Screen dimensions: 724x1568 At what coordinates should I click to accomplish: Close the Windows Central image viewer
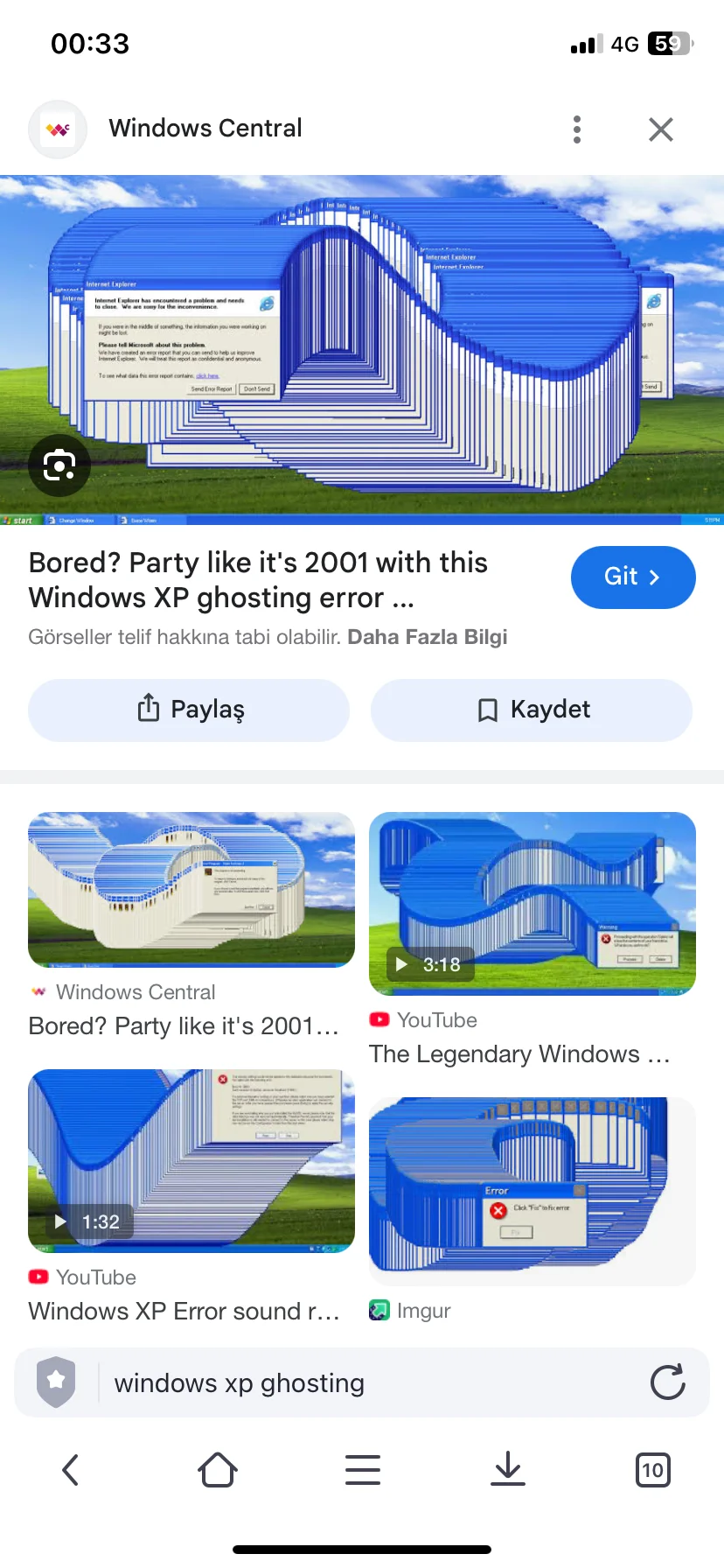pos(661,129)
